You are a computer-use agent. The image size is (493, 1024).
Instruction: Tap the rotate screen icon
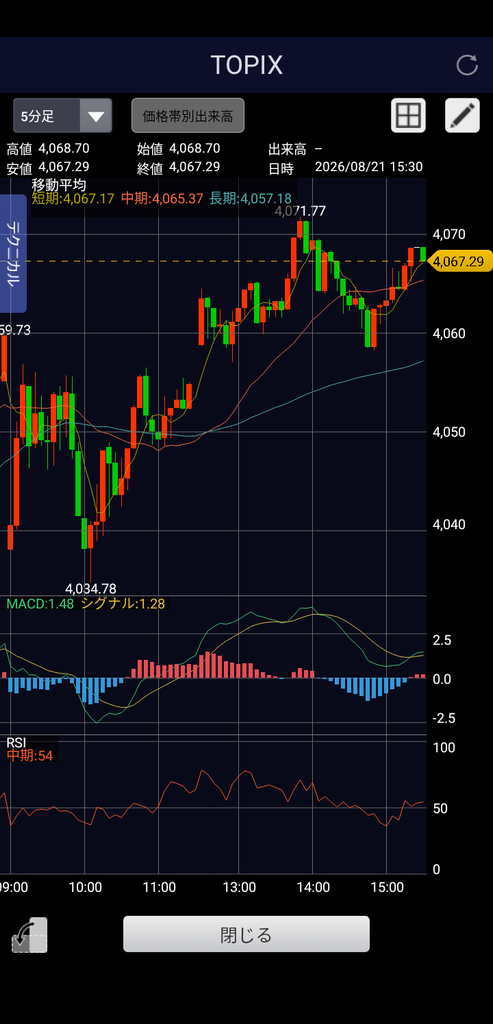pyautogui.click(x=29, y=935)
